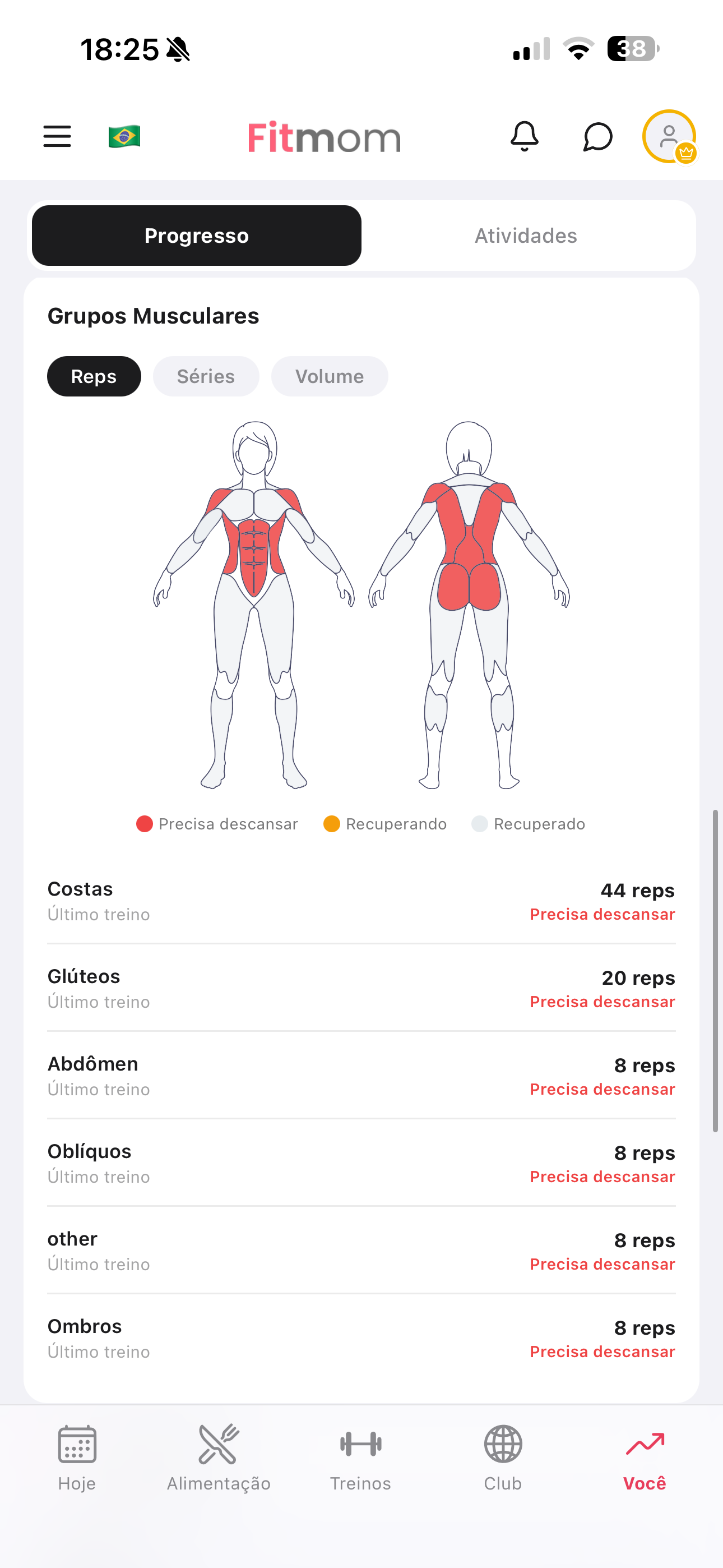The width and height of the screenshot is (723, 1568).
Task: View the Abdômen row details
Action: (x=361, y=1076)
